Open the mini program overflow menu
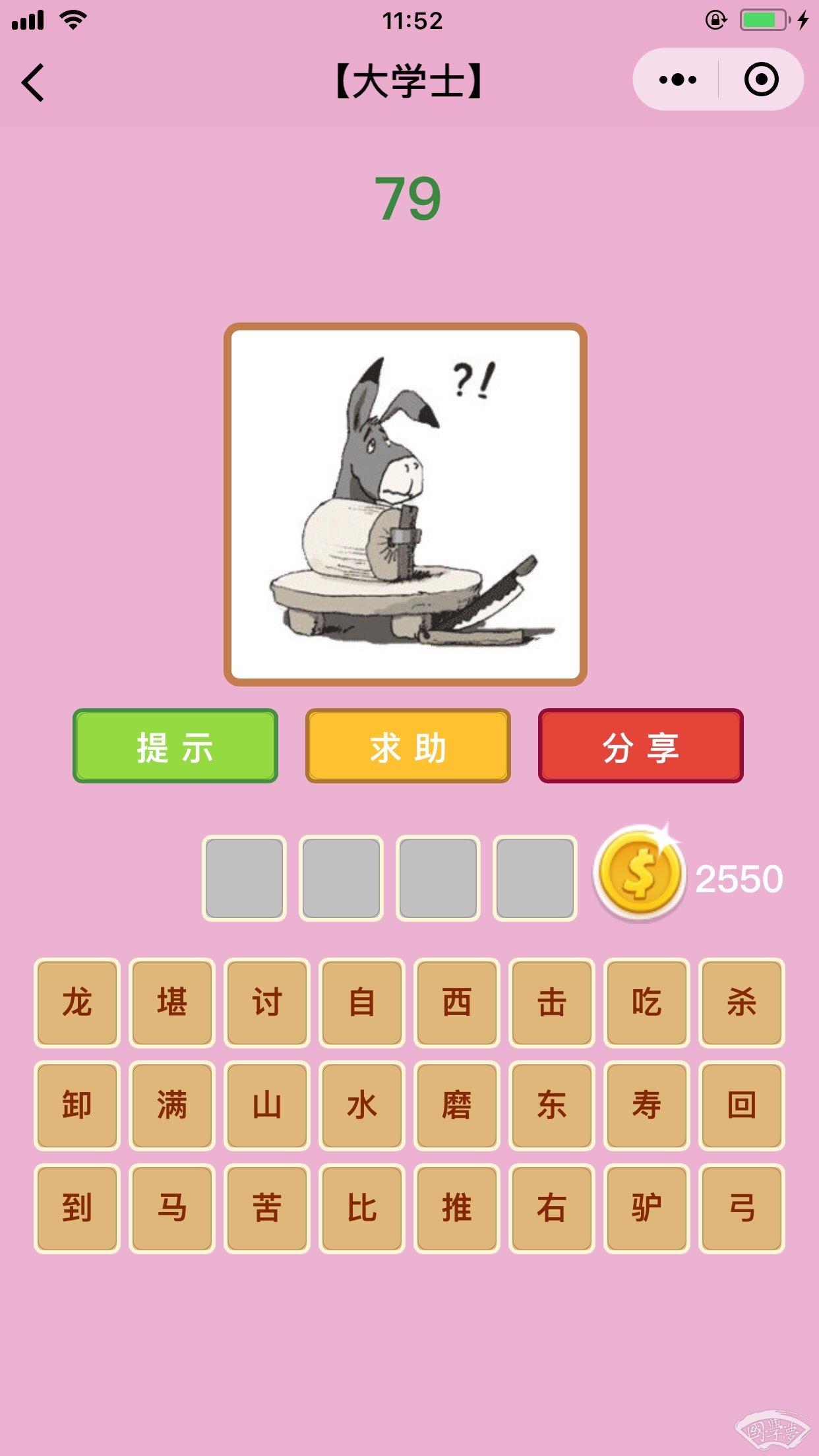Viewport: 819px width, 1456px height. (x=677, y=80)
